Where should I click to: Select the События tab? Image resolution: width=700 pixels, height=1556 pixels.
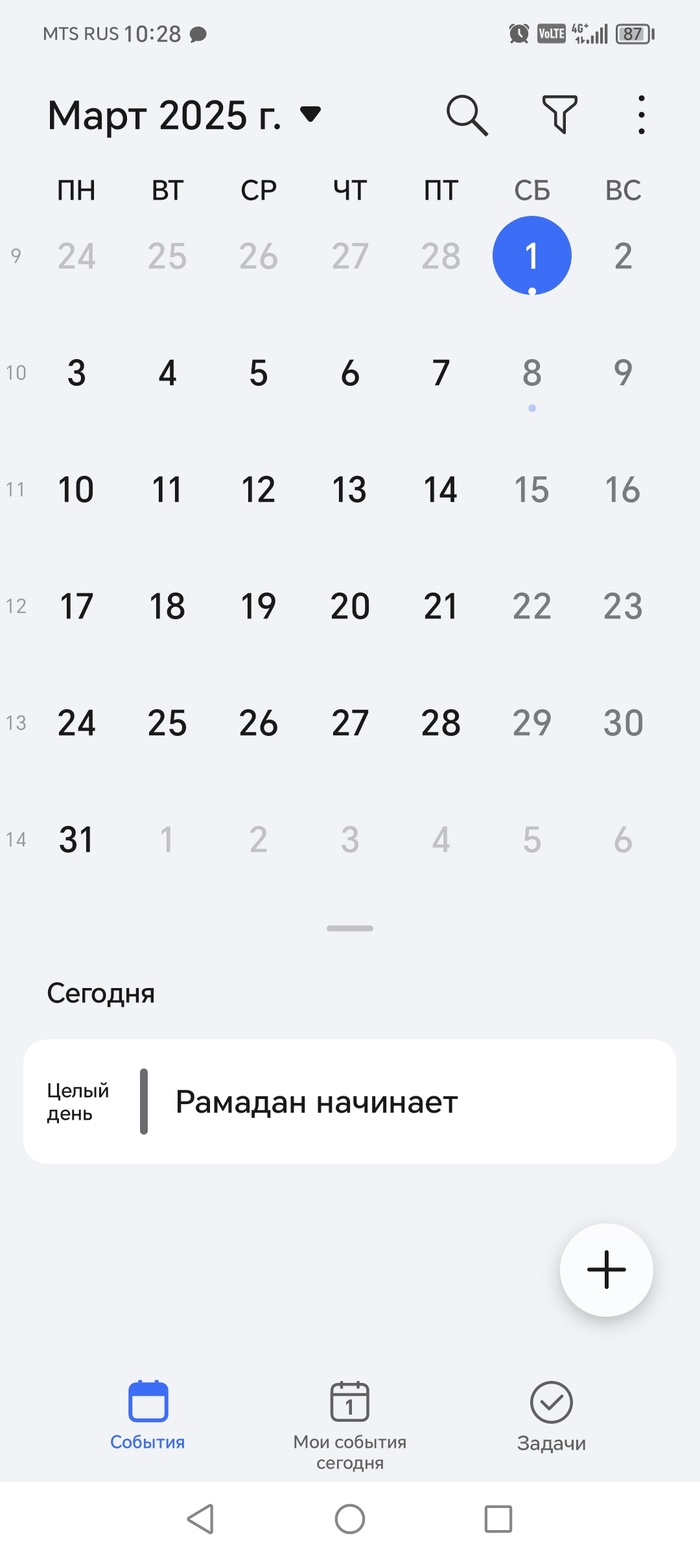(x=148, y=1416)
